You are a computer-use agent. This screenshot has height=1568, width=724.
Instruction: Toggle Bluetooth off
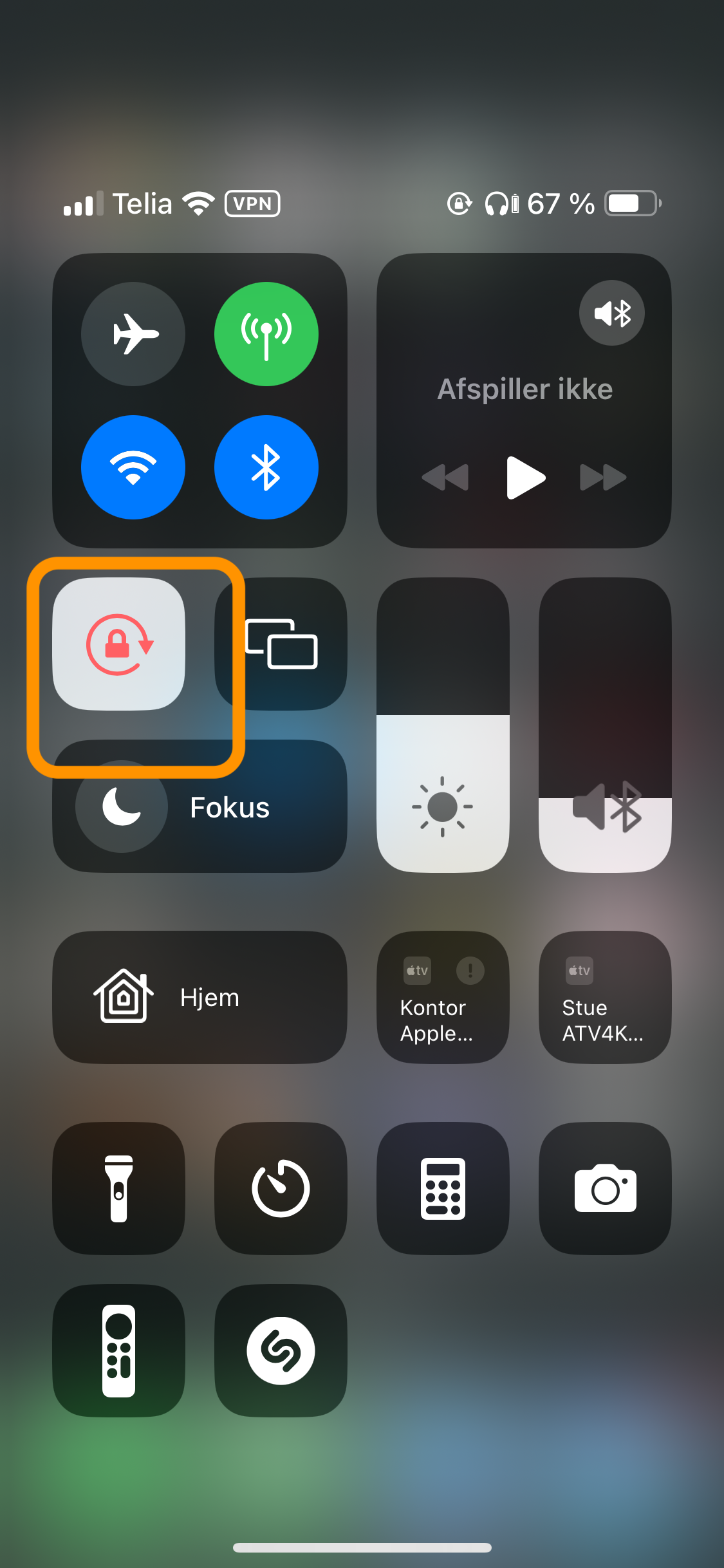click(266, 467)
